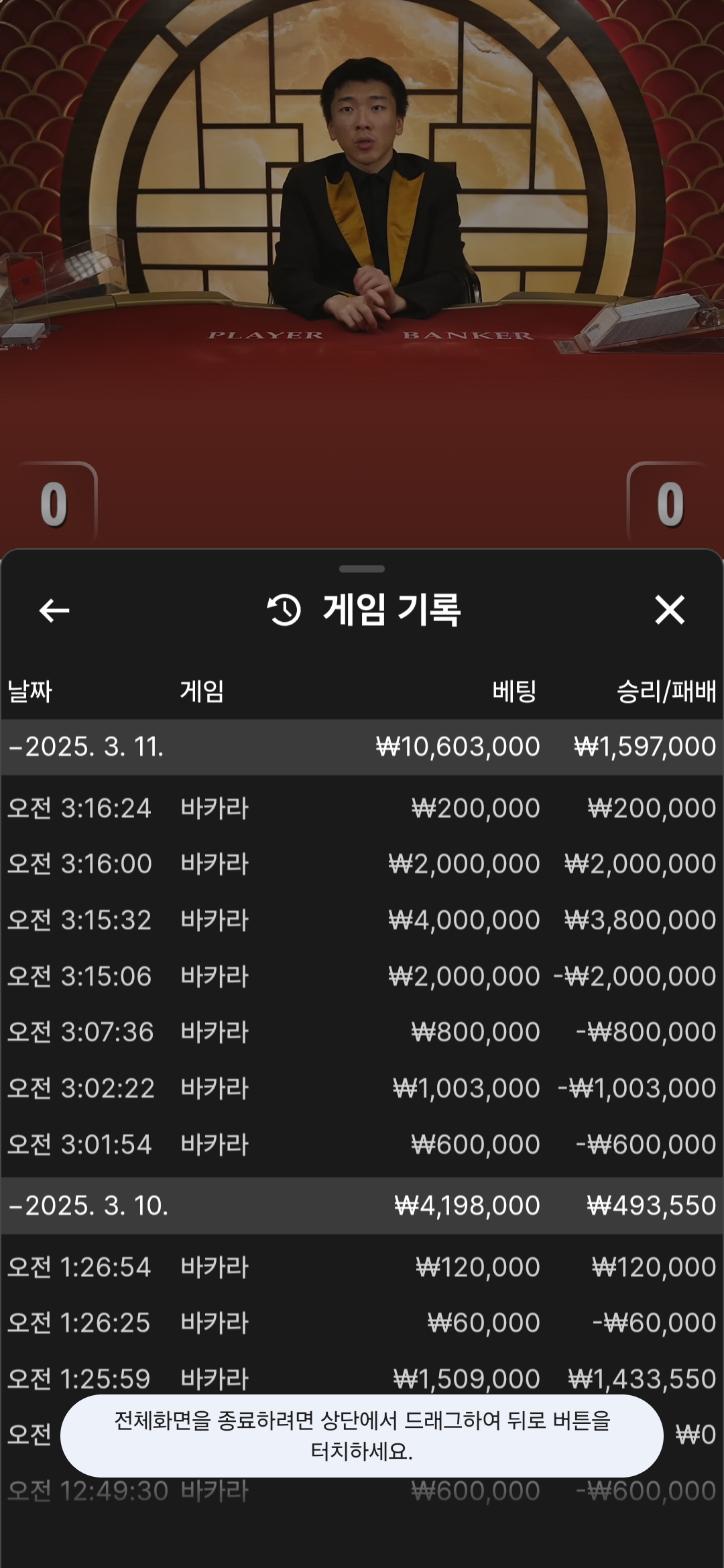
Task: Select the 오전 3:02:22 baccarat entry
Action: point(362,1089)
